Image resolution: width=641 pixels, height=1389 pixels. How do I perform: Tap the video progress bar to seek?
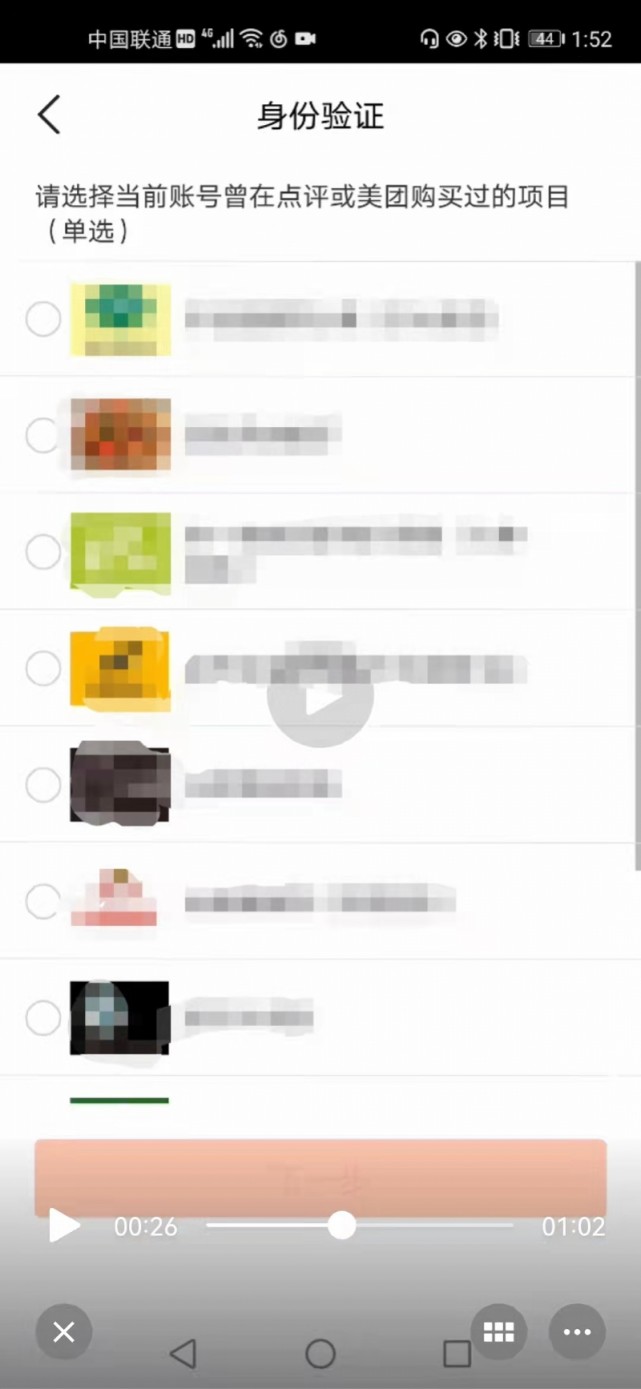(x=360, y=1225)
